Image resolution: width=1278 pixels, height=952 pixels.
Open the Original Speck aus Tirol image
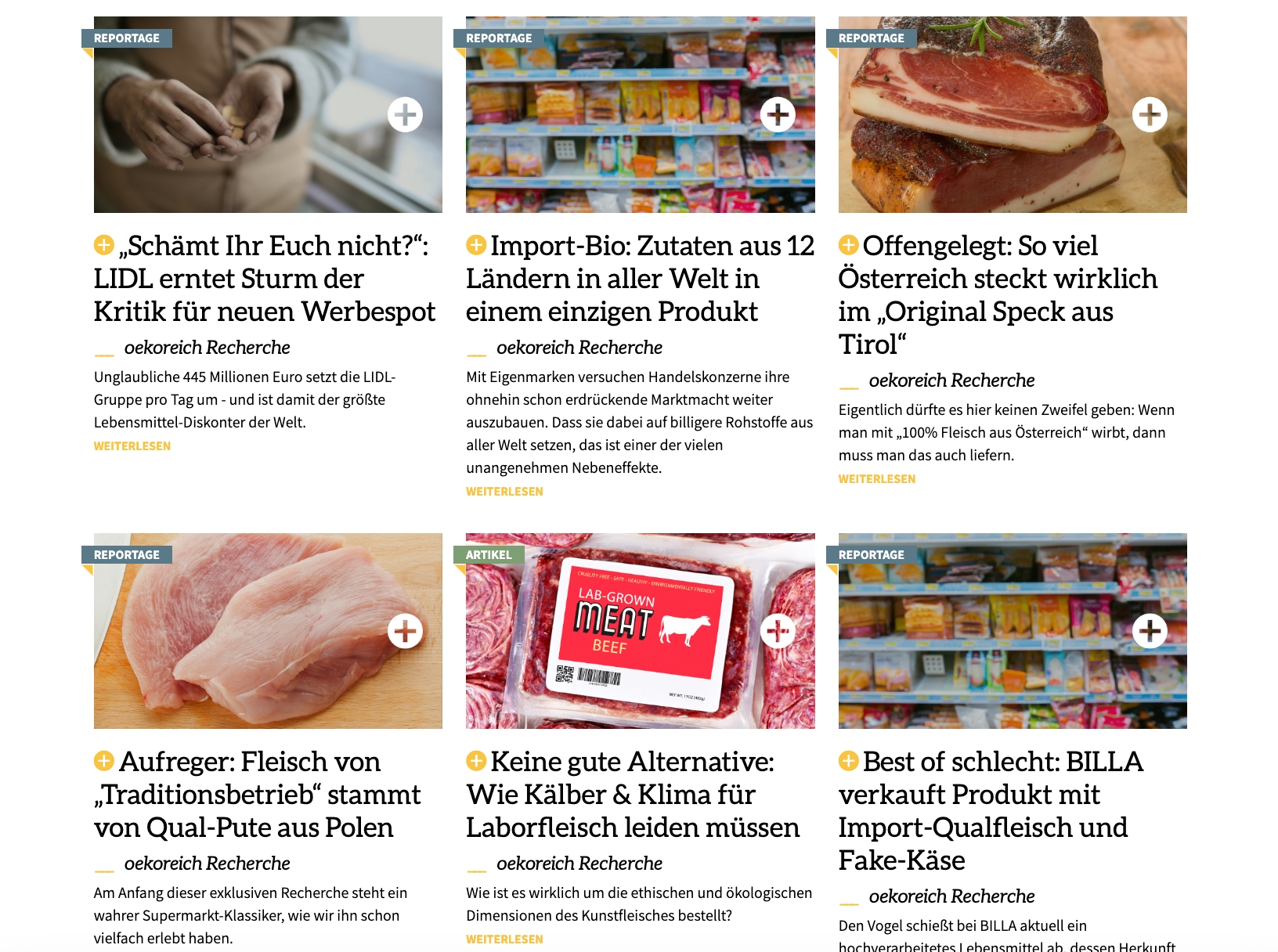[1012, 114]
